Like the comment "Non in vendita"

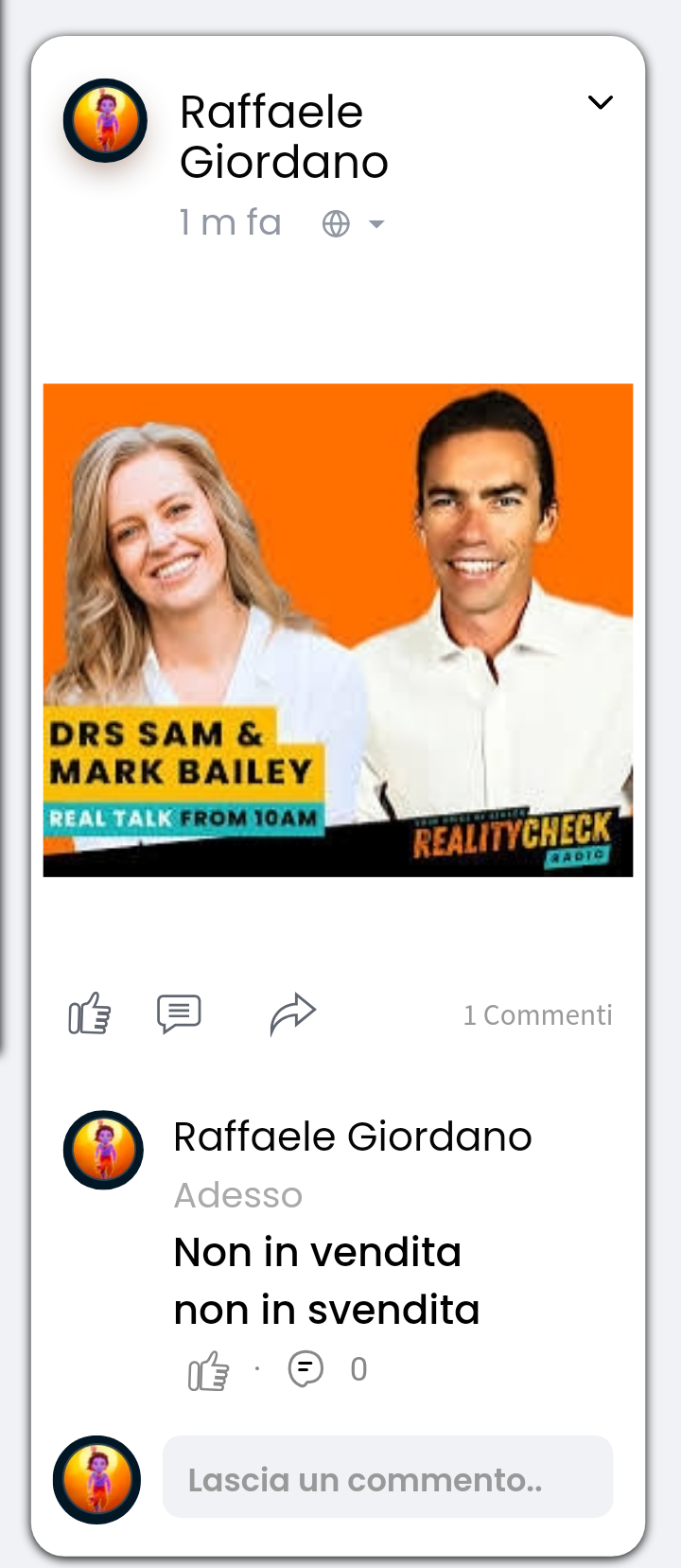(208, 1370)
